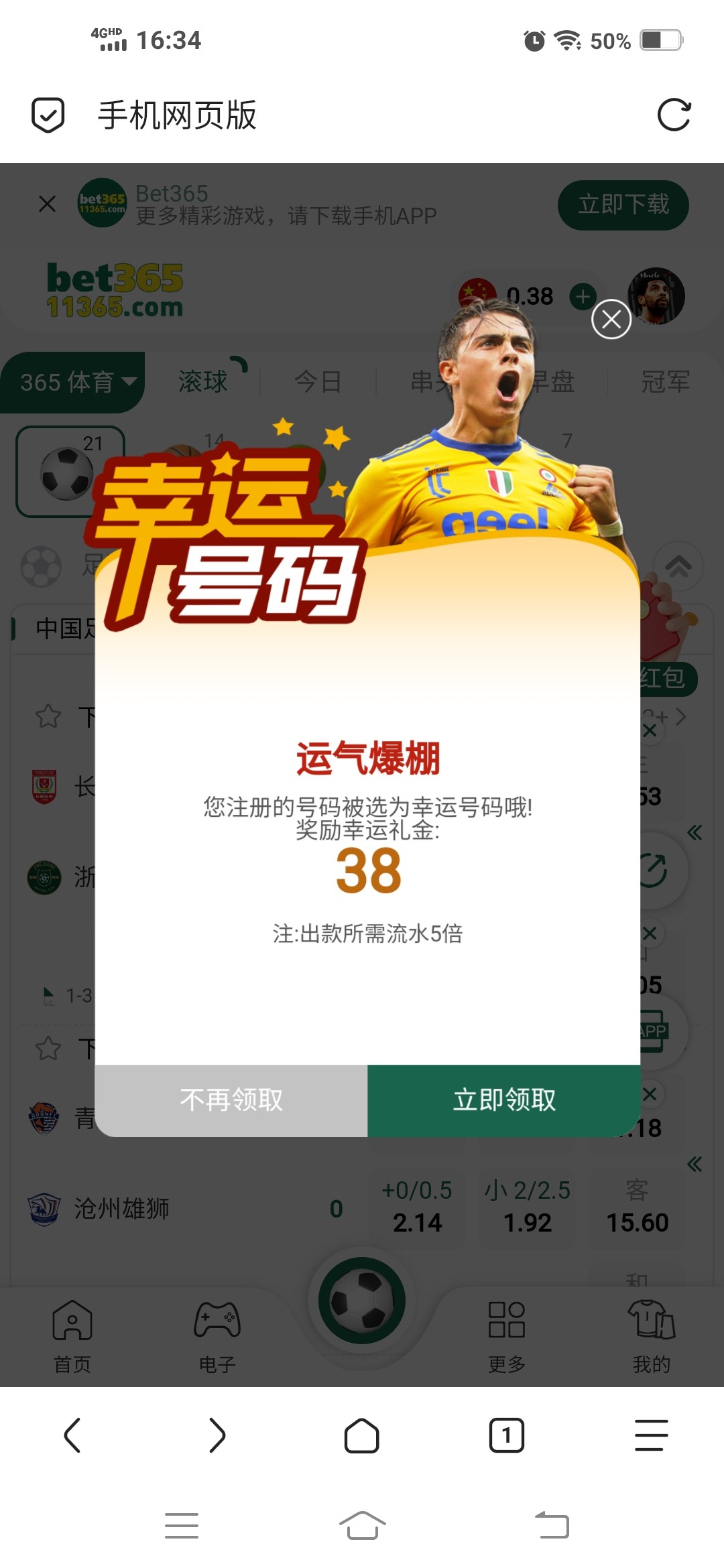Decline with the 不再领取 button
This screenshot has height=1568, width=724.
(x=231, y=1100)
